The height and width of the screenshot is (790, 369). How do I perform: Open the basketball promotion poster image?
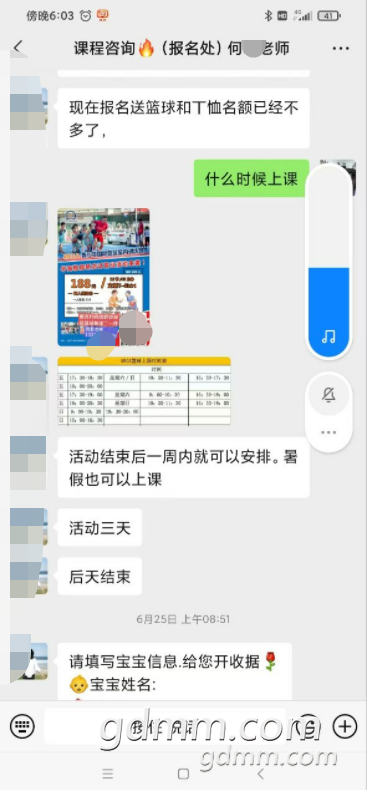pyautogui.click(x=103, y=277)
